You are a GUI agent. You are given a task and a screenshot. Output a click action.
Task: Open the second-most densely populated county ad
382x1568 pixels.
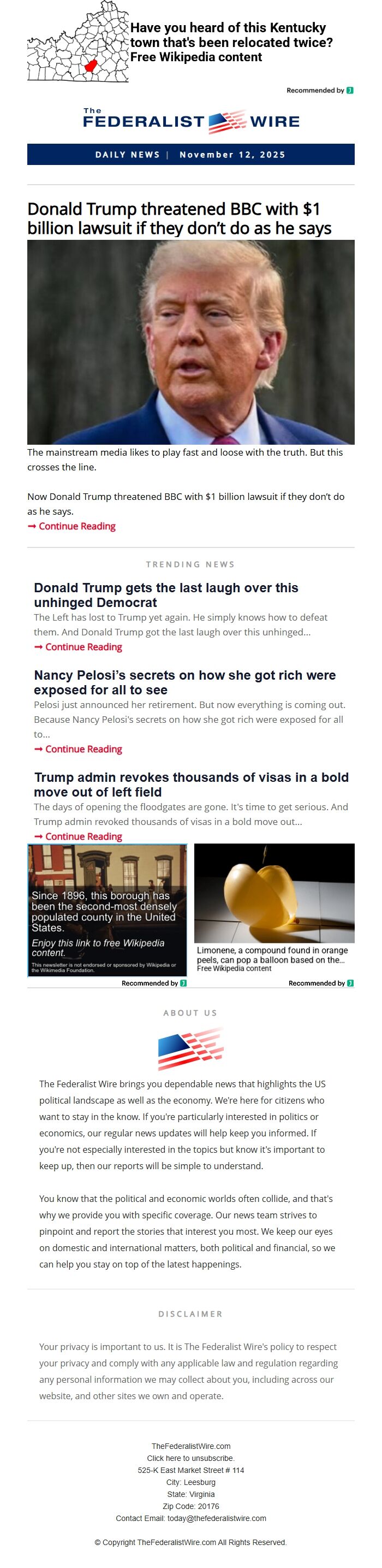[x=107, y=911]
